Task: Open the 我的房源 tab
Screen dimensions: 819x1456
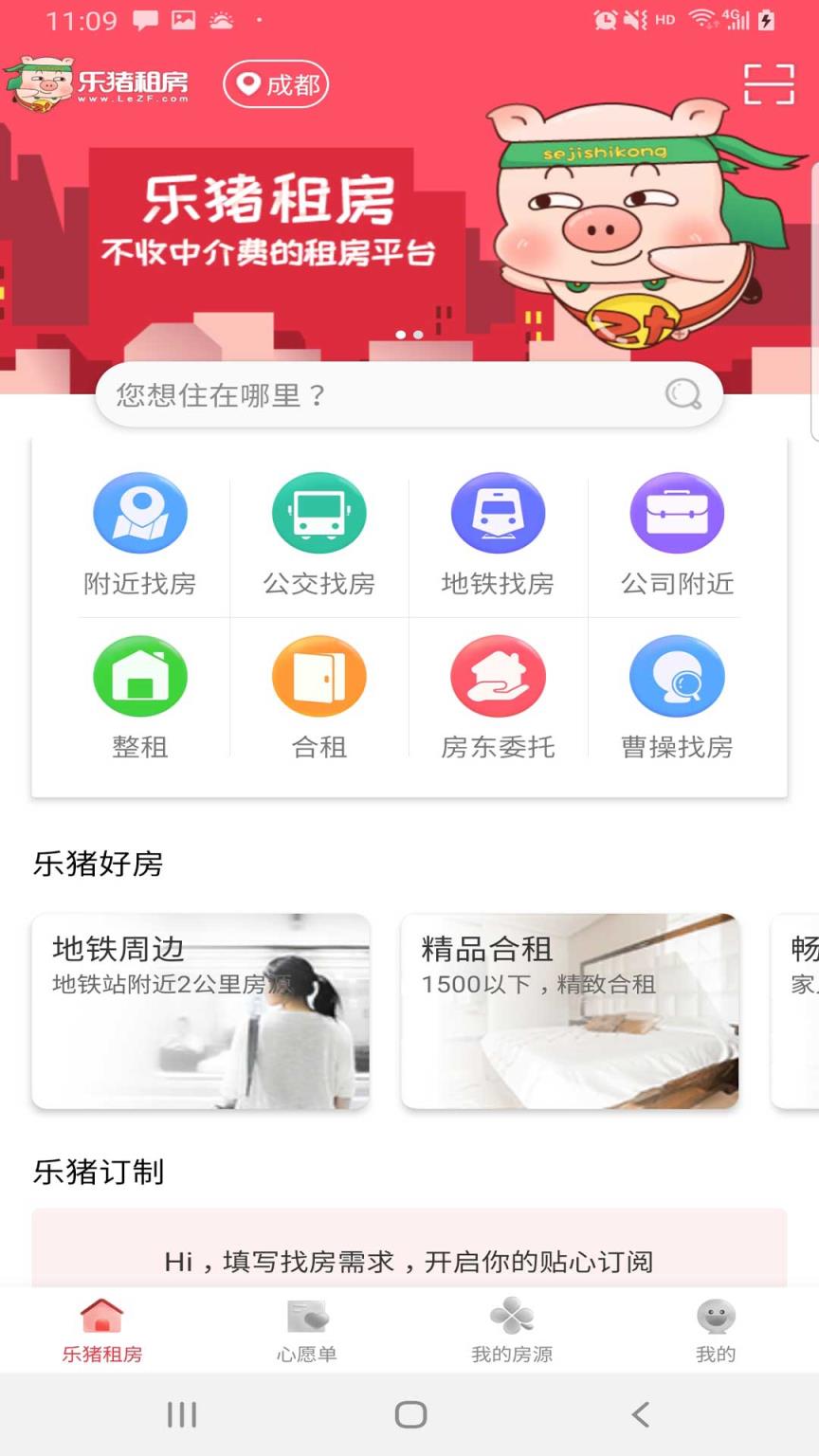Action: [511, 1329]
